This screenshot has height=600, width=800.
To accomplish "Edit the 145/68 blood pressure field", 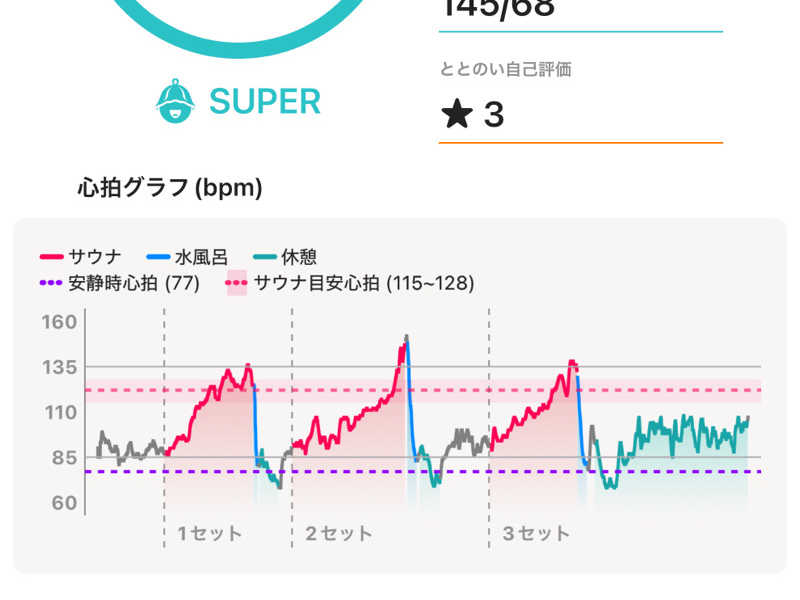I will coord(579,10).
